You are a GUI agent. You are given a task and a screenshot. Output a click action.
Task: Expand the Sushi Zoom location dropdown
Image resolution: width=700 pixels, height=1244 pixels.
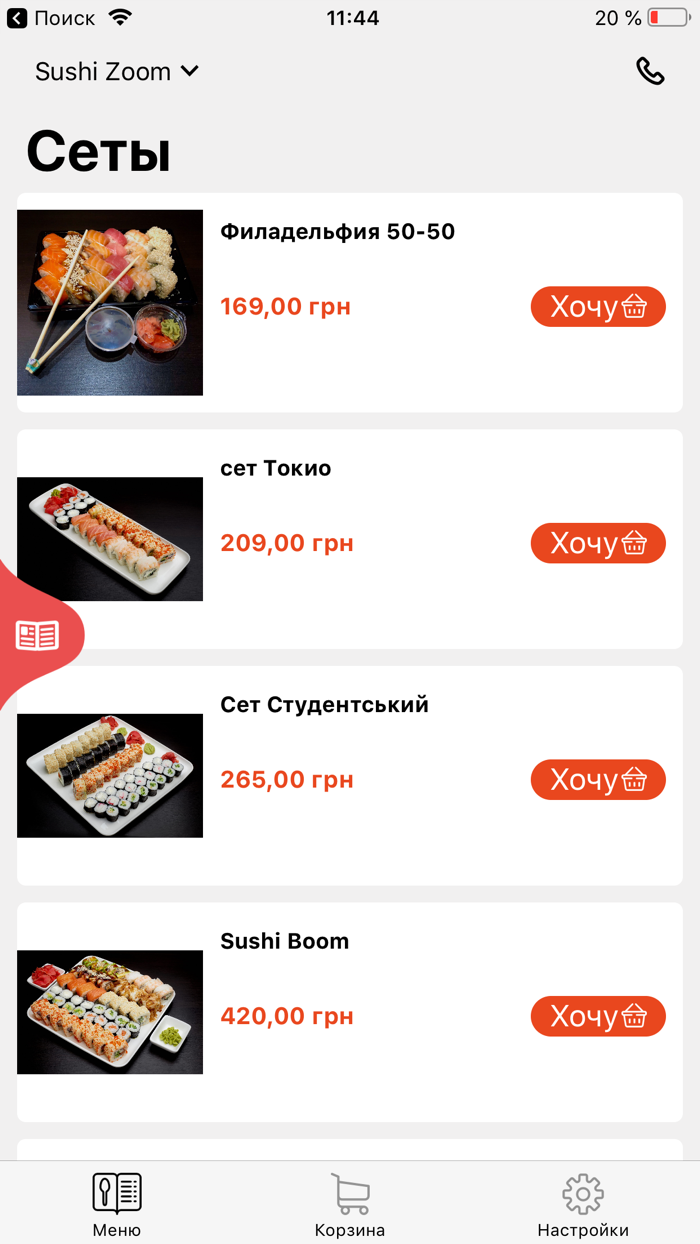point(117,72)
